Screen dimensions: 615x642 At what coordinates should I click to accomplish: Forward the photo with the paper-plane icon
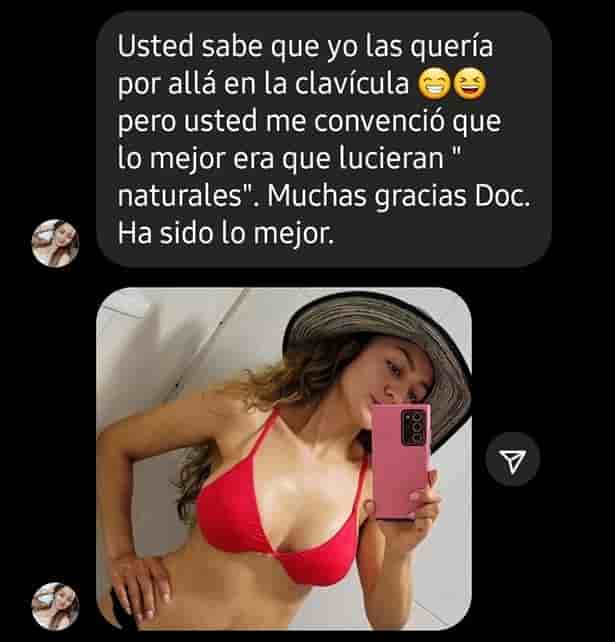512,459
